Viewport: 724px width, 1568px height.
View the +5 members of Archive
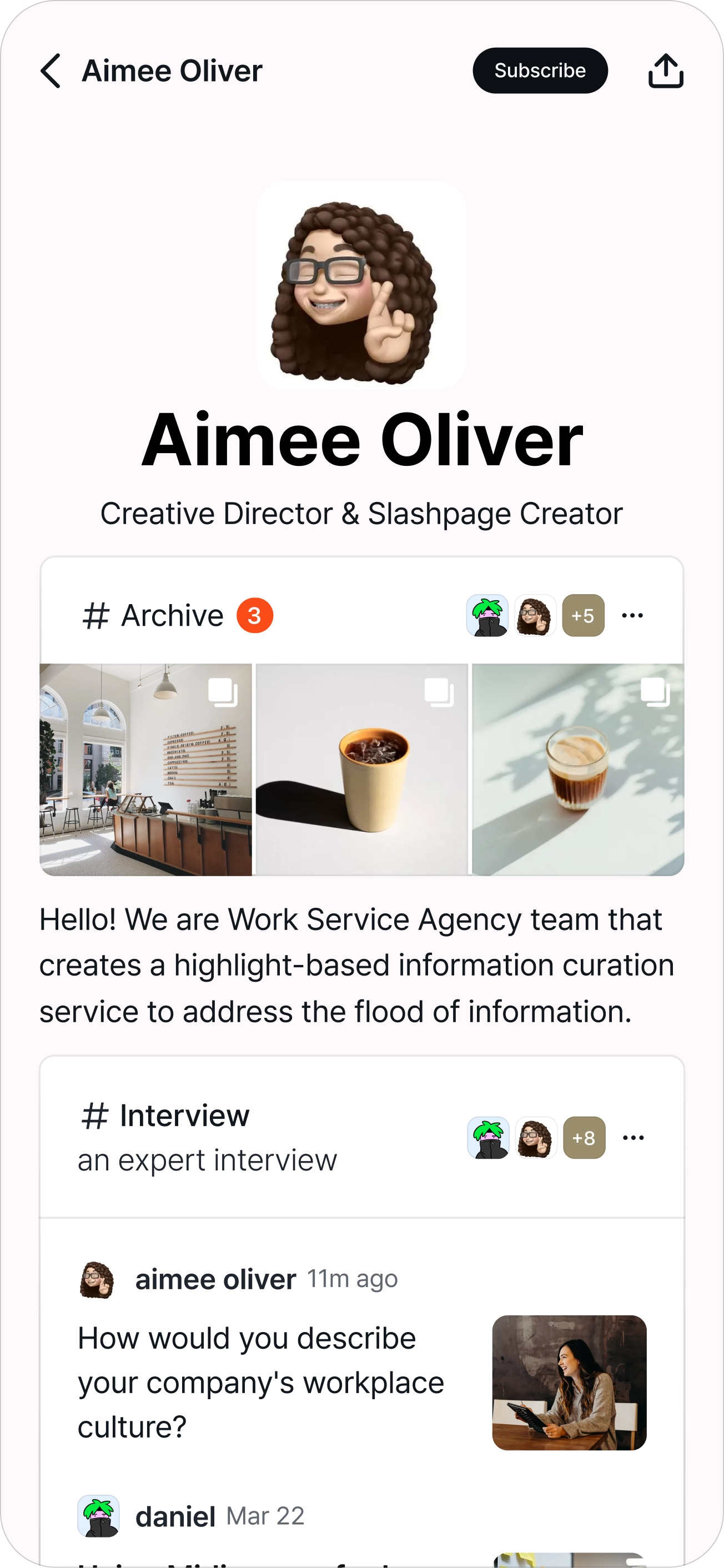click(583, 615)
